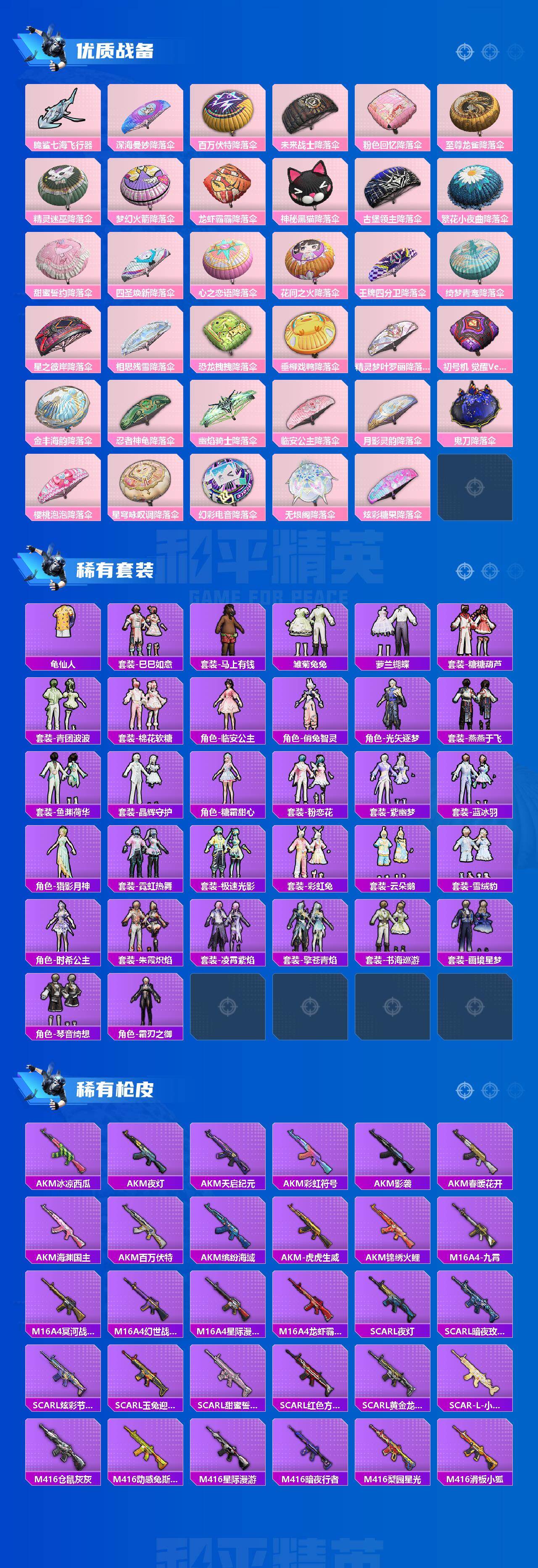Select the left crosshair icon near 稀有套装
Screen dimensions: 538x1568
464,571
